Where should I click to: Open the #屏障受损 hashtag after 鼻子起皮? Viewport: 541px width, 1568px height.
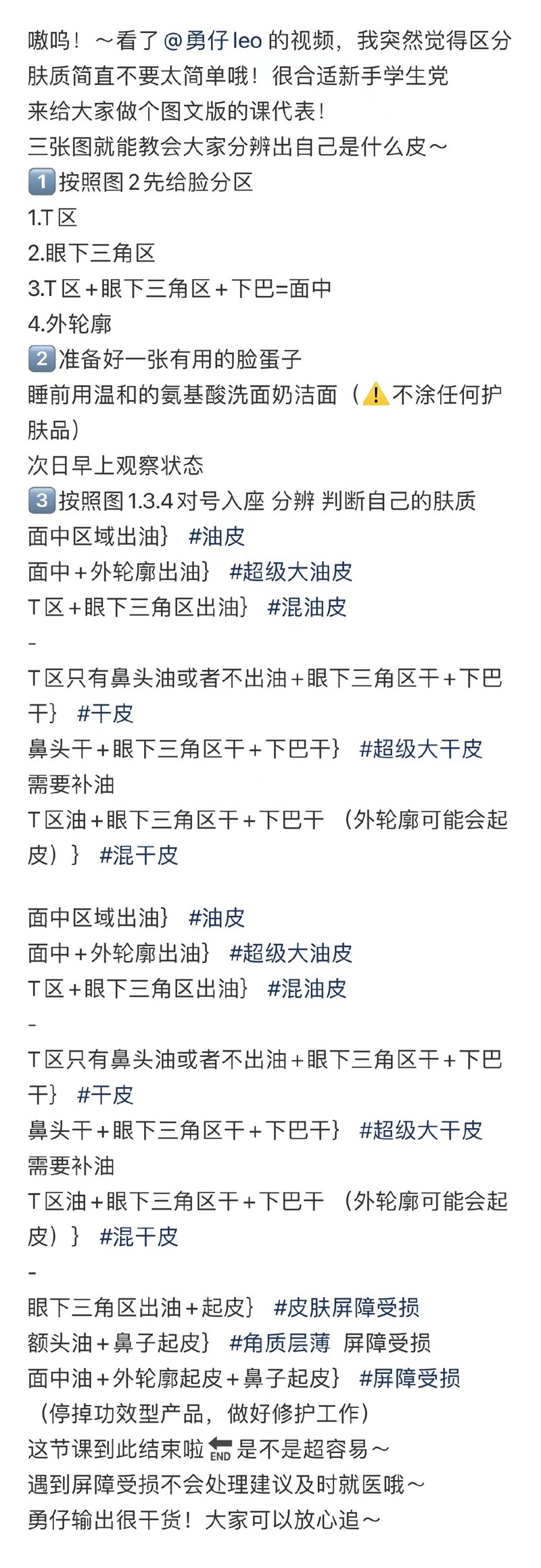point(409,1377)
